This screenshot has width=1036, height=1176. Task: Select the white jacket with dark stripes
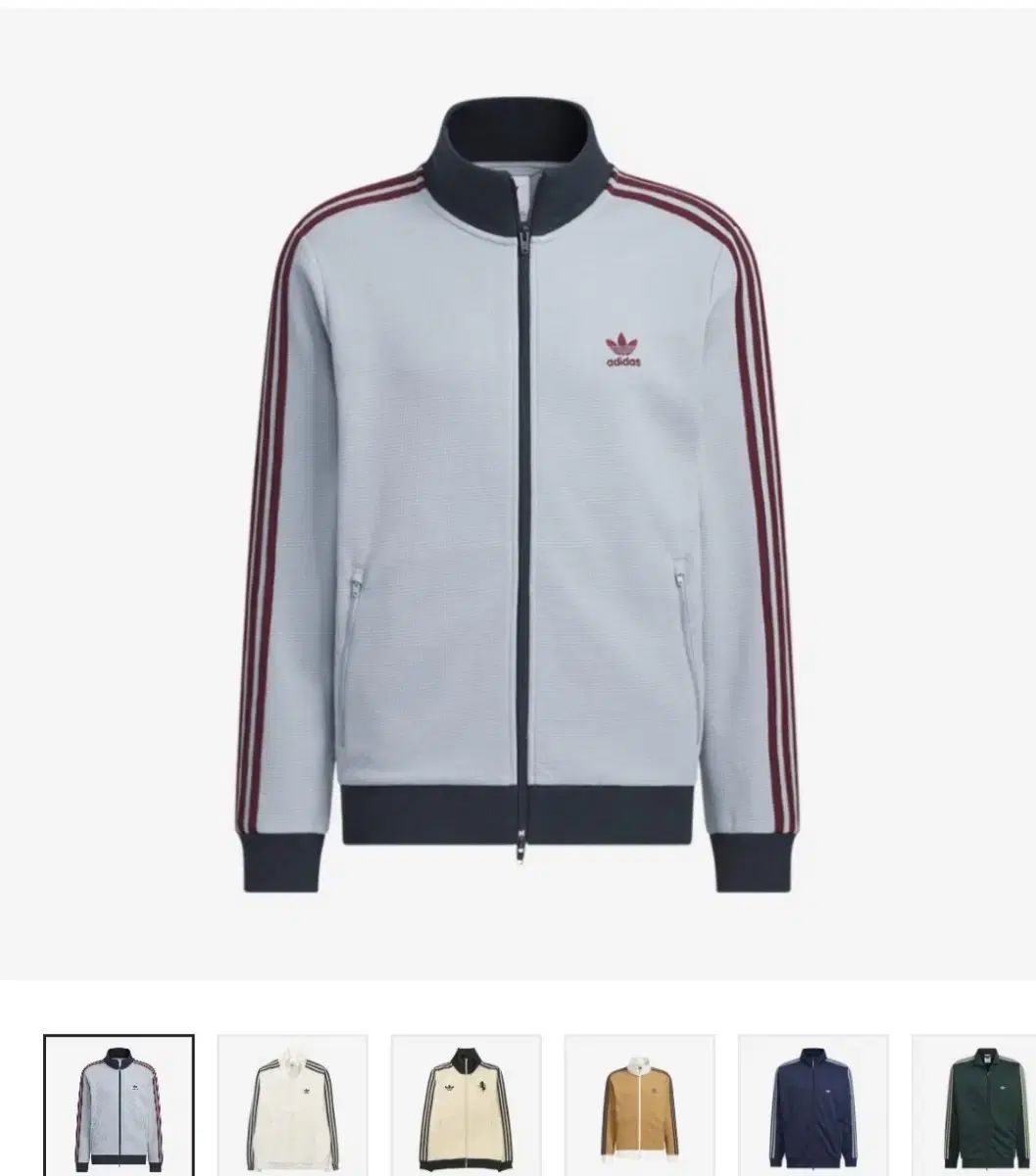point(292,1107)
